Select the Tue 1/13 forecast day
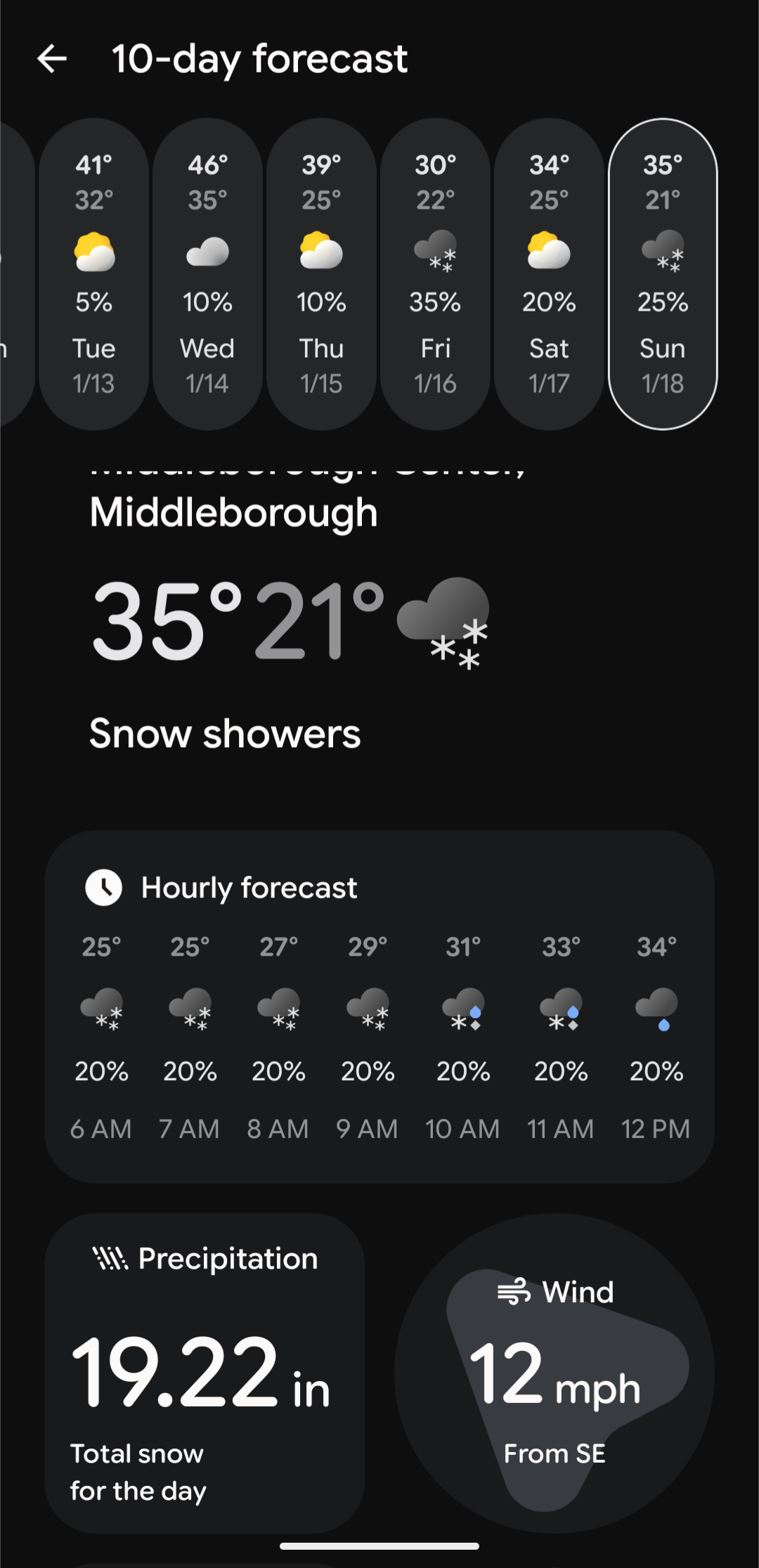This screenshot has width=759, height=1568. pyautogui.click(x=94, y=274)
